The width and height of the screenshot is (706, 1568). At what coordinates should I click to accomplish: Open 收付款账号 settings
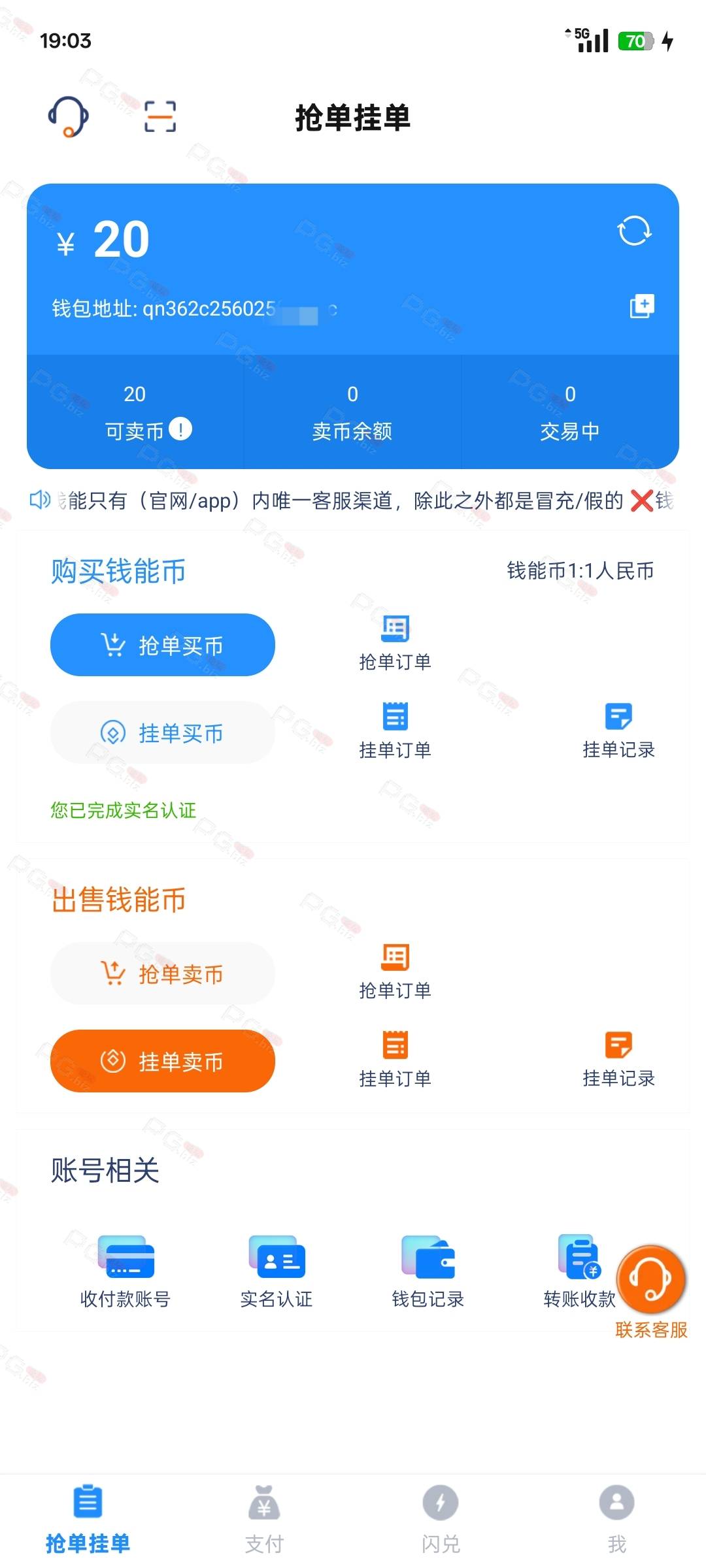pyautogui.click(x=126, y=1272)
